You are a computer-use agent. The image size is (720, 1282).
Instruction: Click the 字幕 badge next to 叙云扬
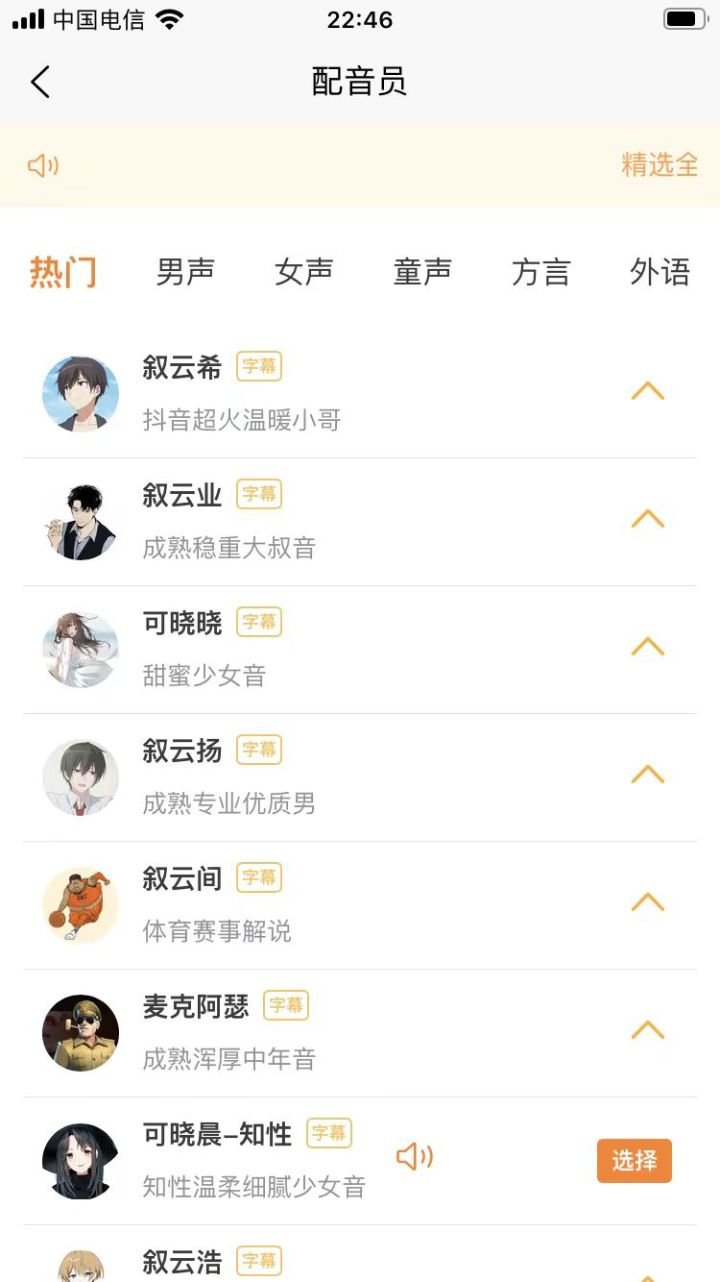260,749
